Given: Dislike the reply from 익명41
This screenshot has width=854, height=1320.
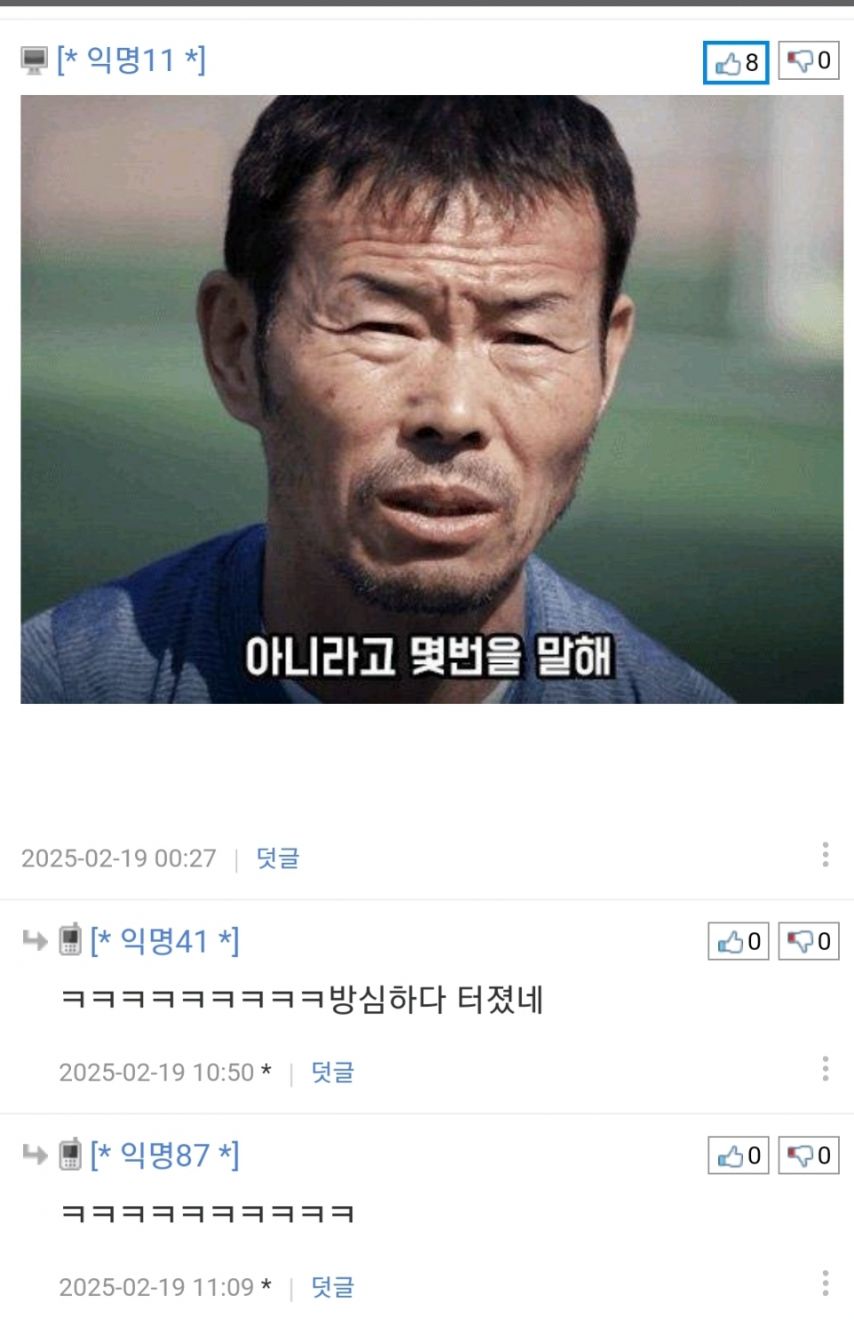Looking at the screenshot, I should (x=808, y=941).
